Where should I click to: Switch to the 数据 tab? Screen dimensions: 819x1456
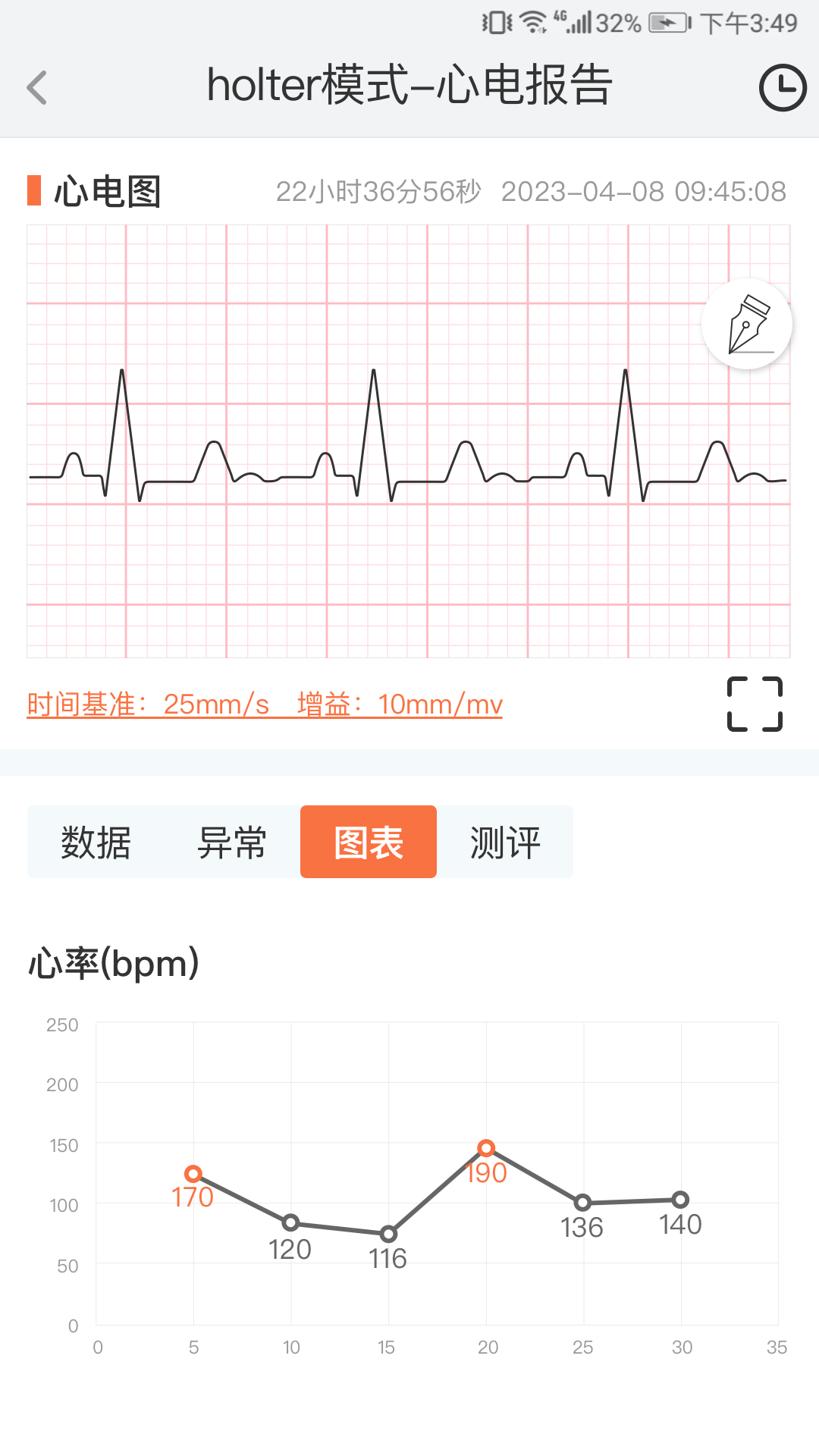click(x=96, y=843)
